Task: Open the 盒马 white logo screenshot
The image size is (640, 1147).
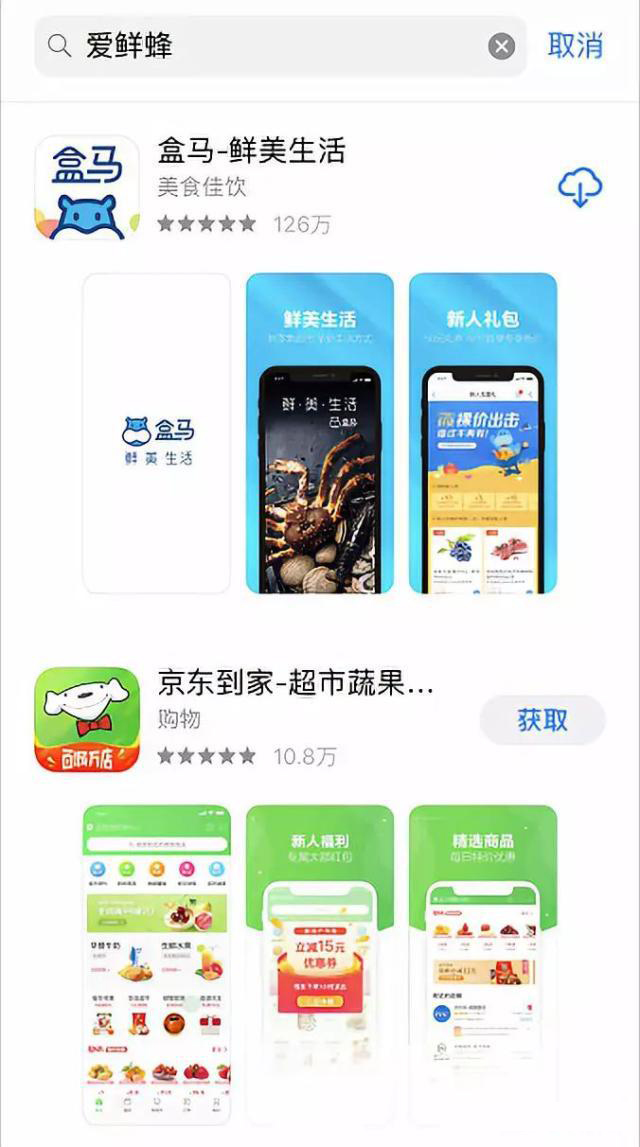Action: click(x=157, y=433)
